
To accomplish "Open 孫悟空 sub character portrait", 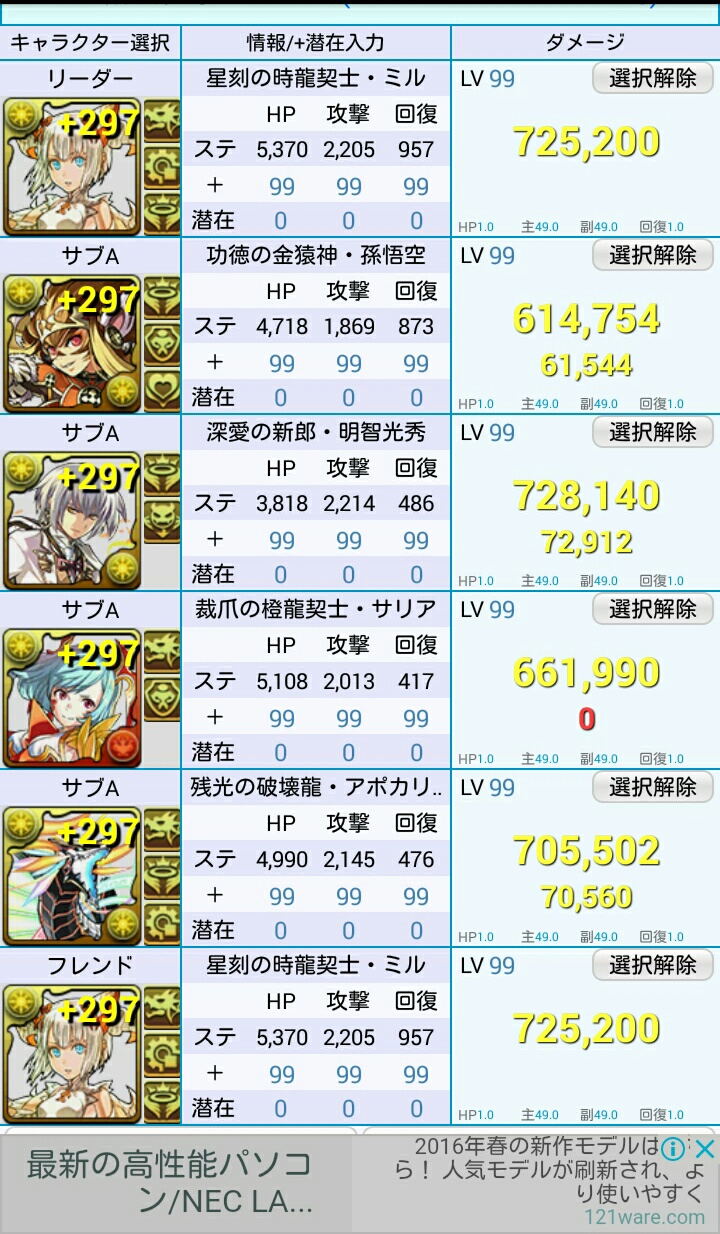I will 72,344.
